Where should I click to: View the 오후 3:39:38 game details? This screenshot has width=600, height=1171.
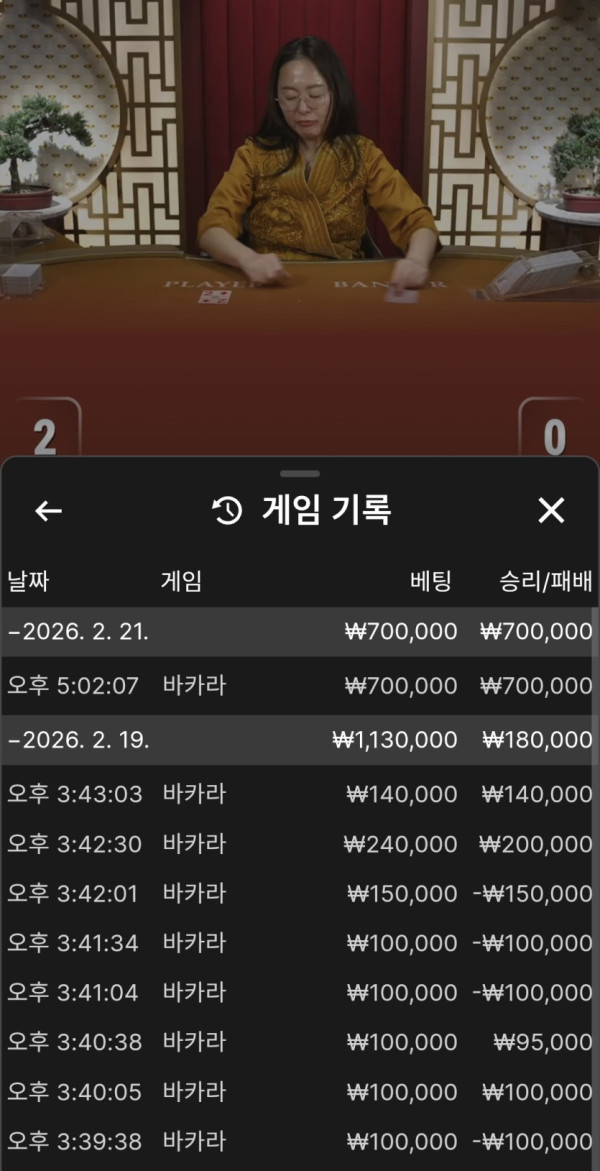(x=299, y=1141)
